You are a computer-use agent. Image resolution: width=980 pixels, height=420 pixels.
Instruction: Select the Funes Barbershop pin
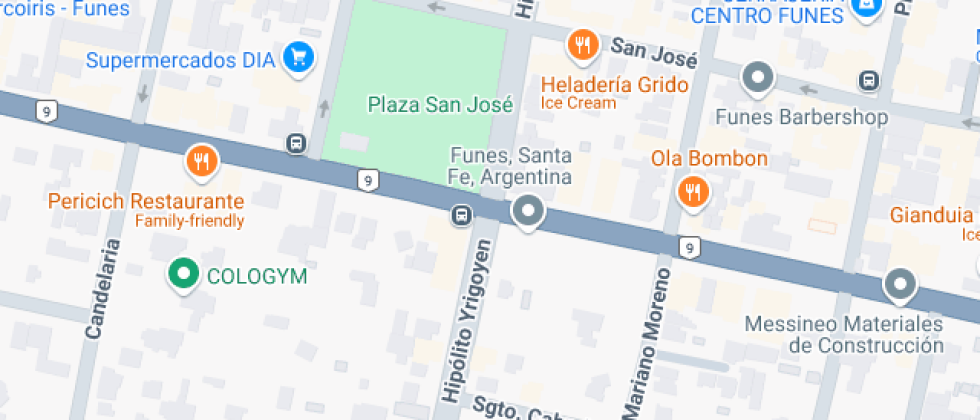click(758, 78)
